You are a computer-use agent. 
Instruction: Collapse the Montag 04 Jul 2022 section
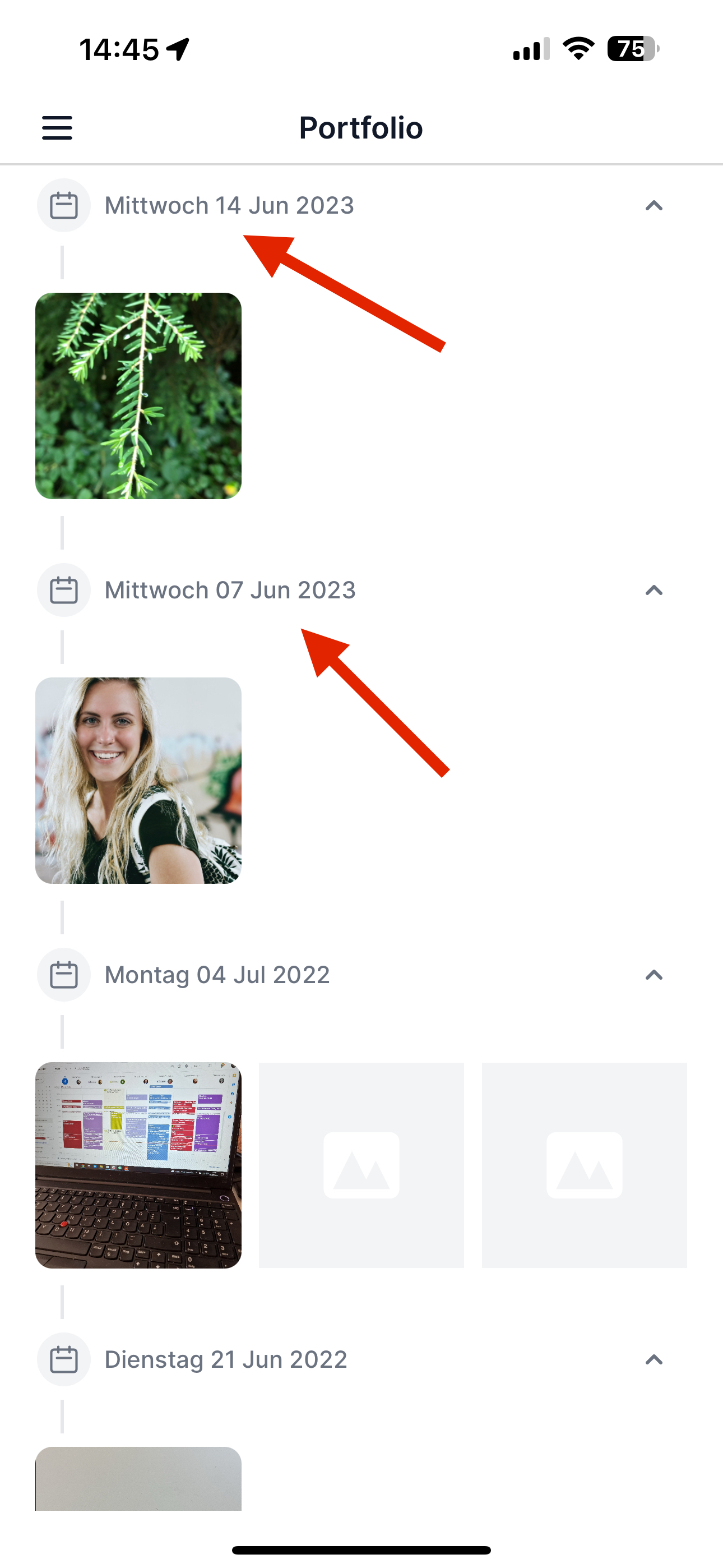654,975
